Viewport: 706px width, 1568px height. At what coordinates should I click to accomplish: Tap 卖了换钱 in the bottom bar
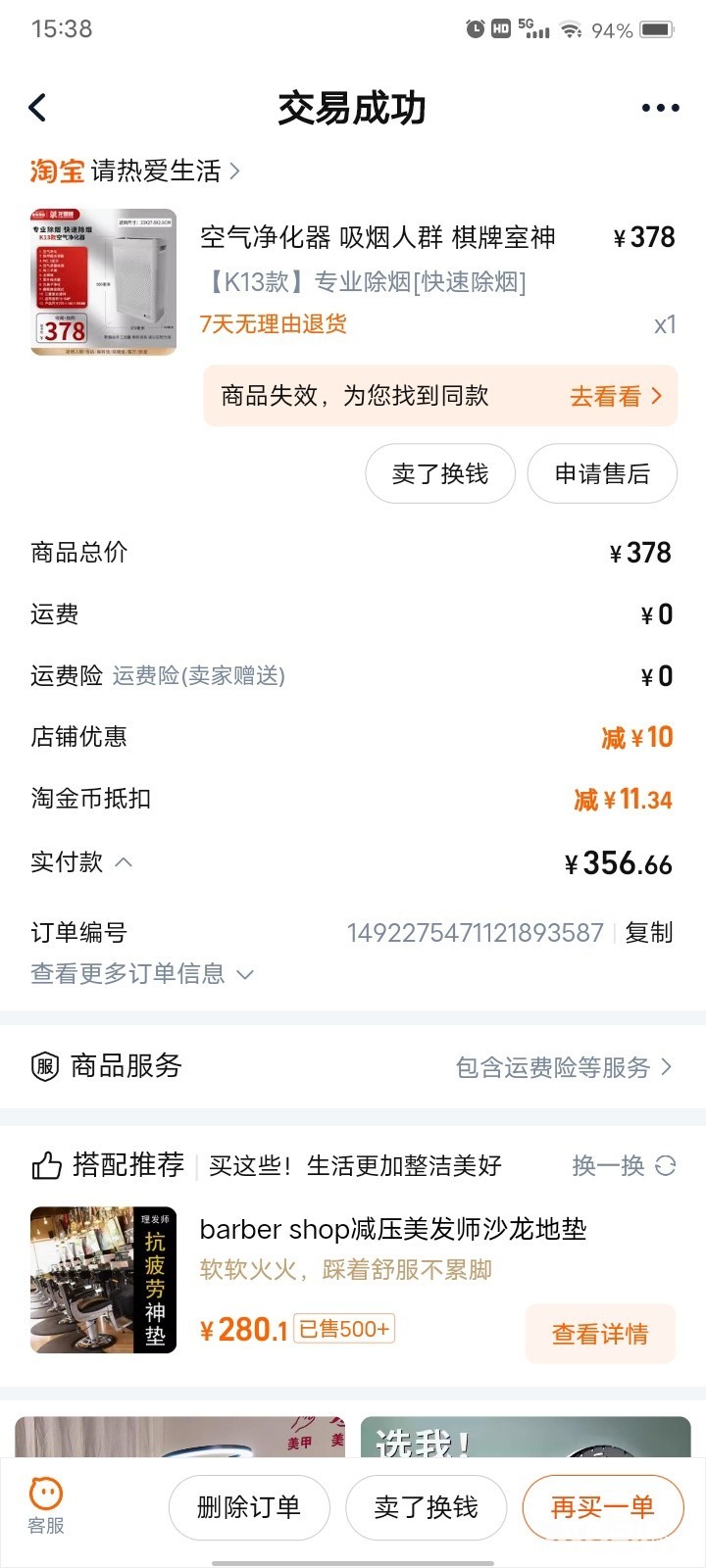pyautogui.click(x=426, y=1507)
